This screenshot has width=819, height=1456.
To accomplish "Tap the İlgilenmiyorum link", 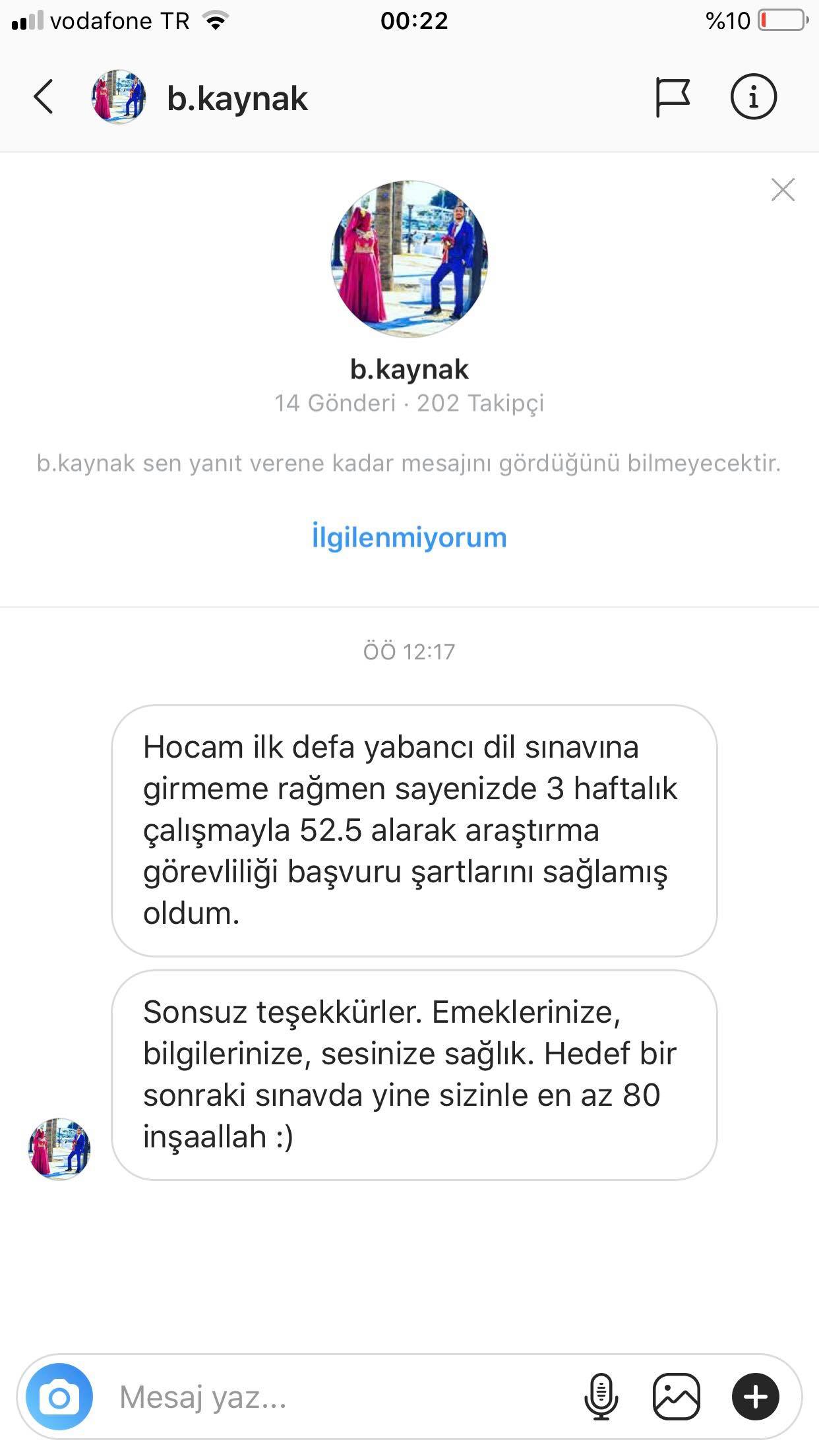I will tap(409, 537).
